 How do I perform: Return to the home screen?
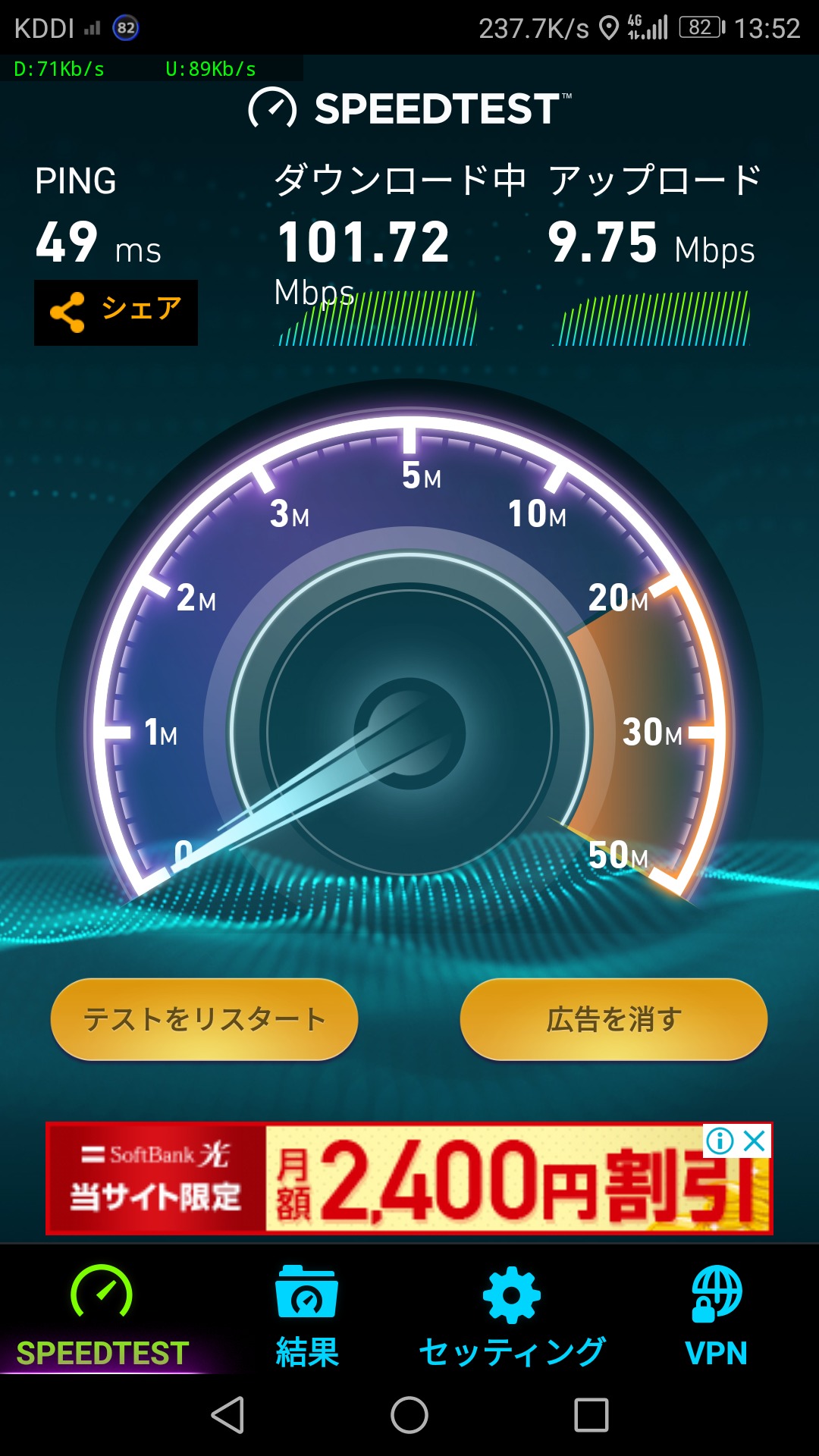(409, 1415)
